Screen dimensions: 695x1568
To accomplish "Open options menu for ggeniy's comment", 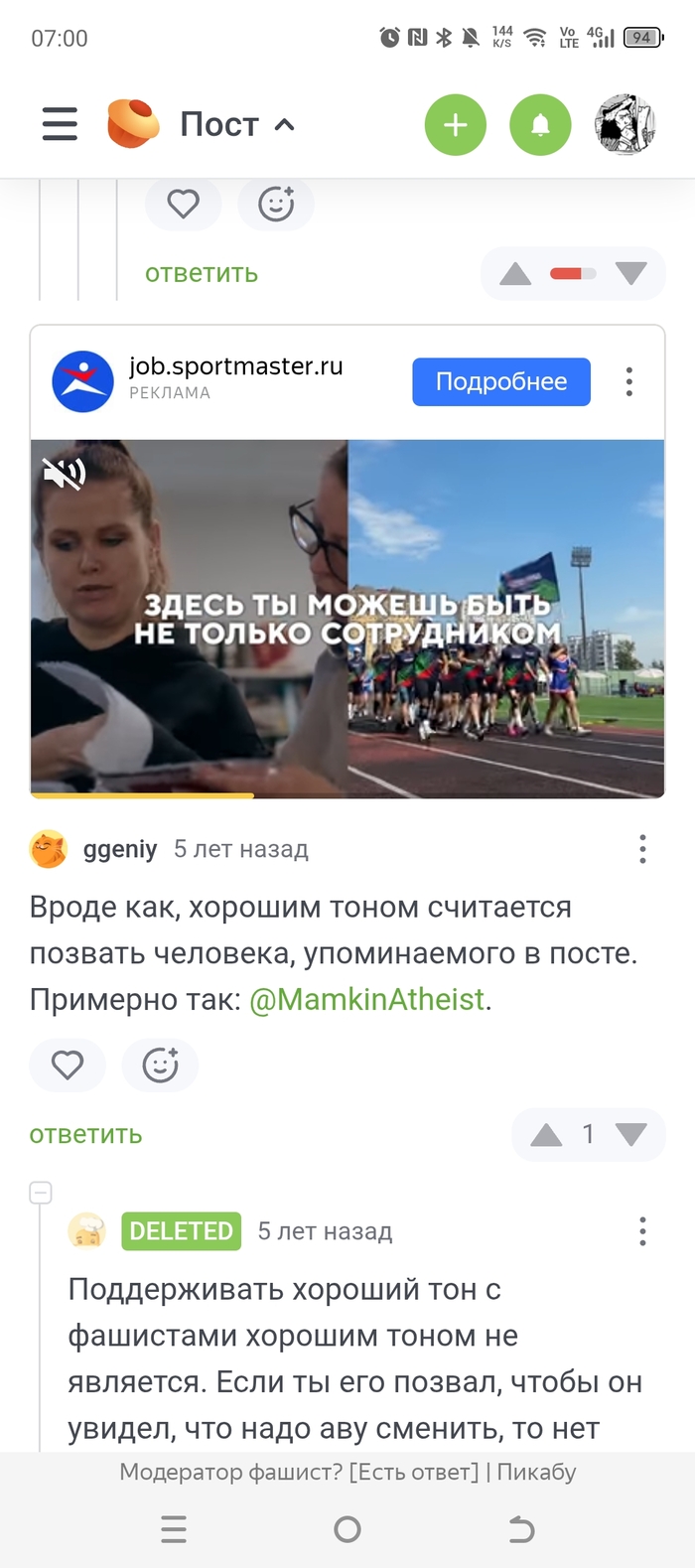I will [x=642, y=849].
